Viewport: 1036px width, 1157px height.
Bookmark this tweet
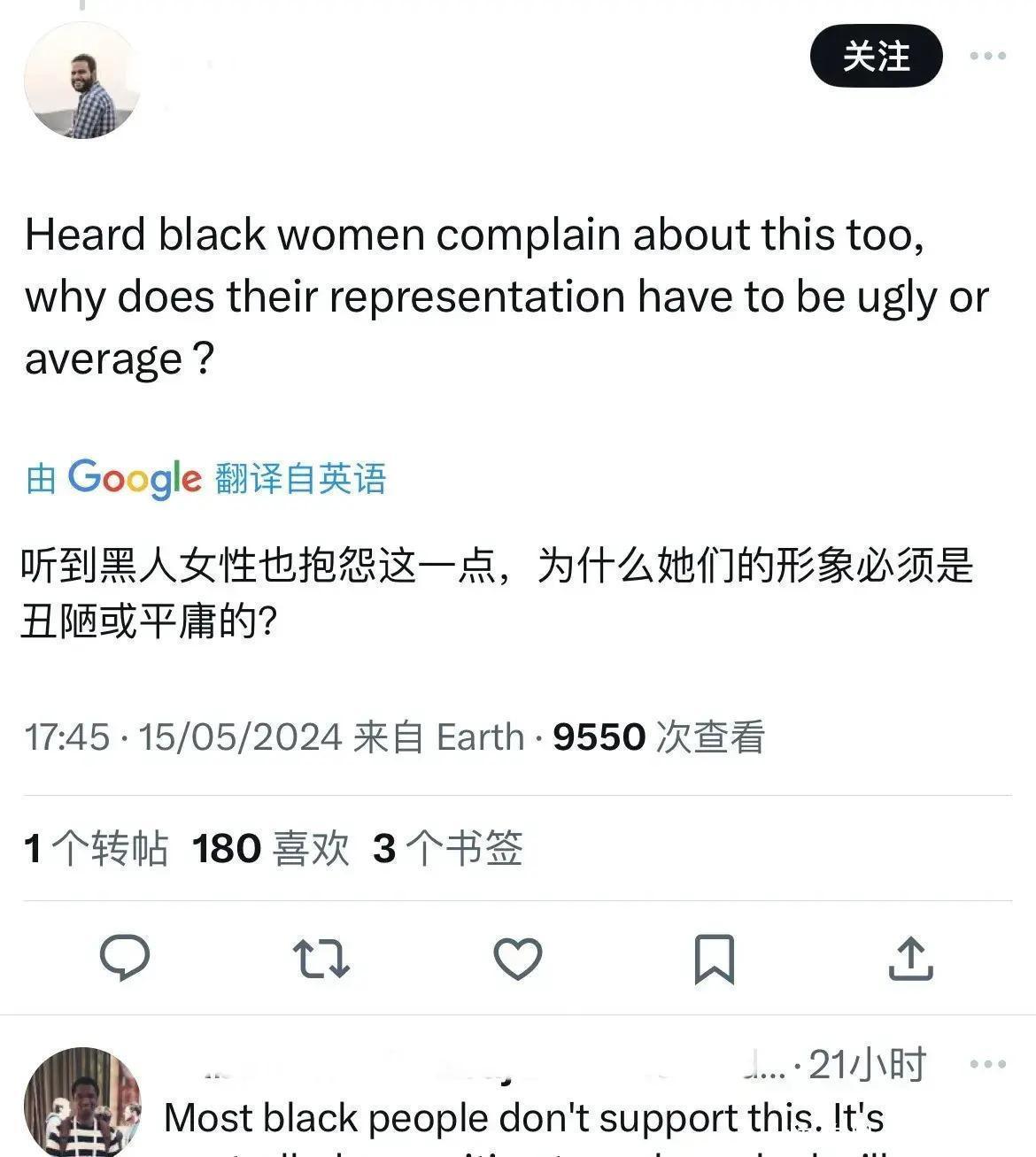pos(714,958)
